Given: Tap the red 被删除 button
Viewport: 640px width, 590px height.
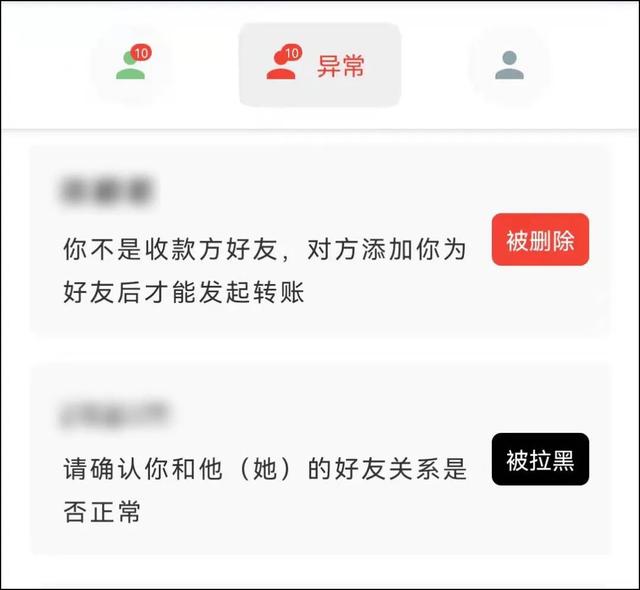Looking at the screenshot, I should tap(540, 240).
